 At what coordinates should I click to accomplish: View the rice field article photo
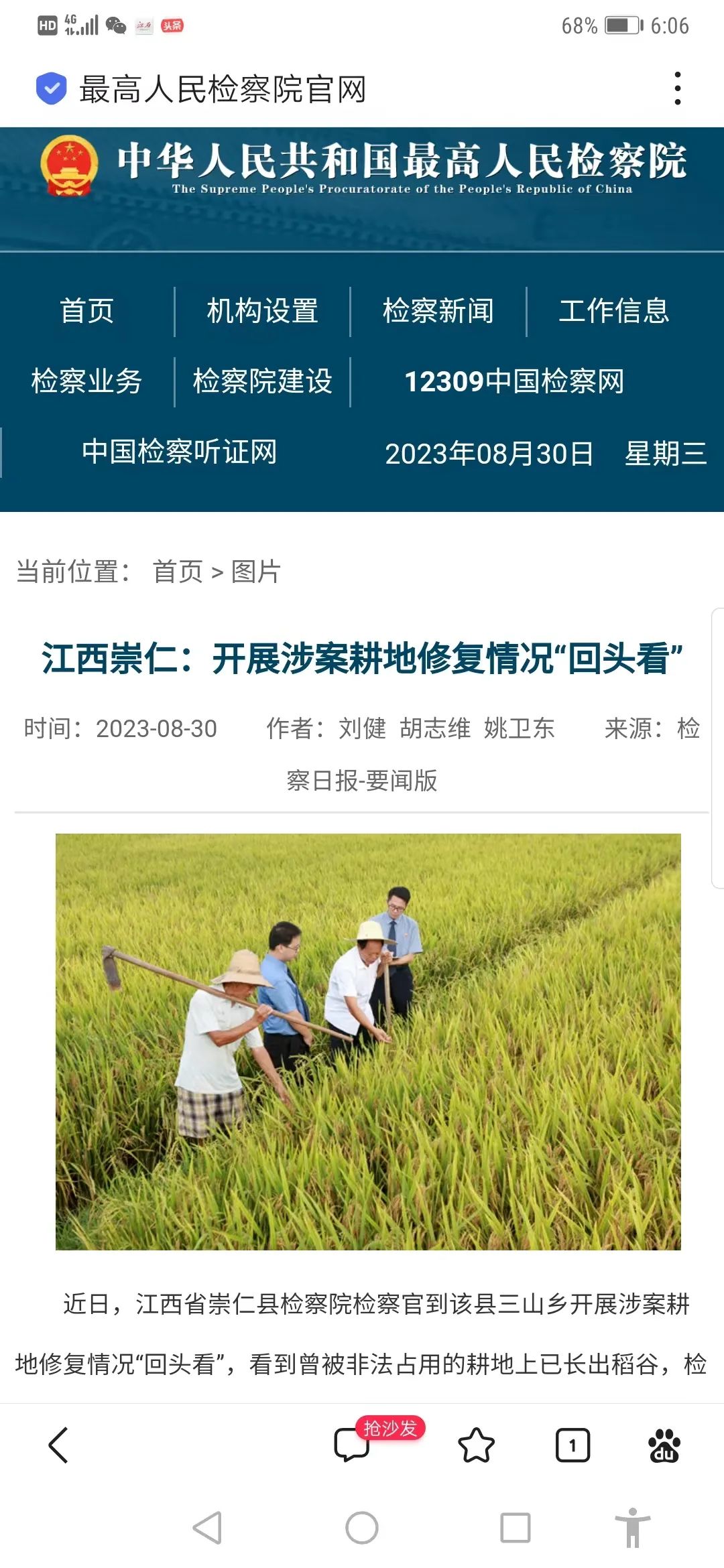coord(368,1041)
